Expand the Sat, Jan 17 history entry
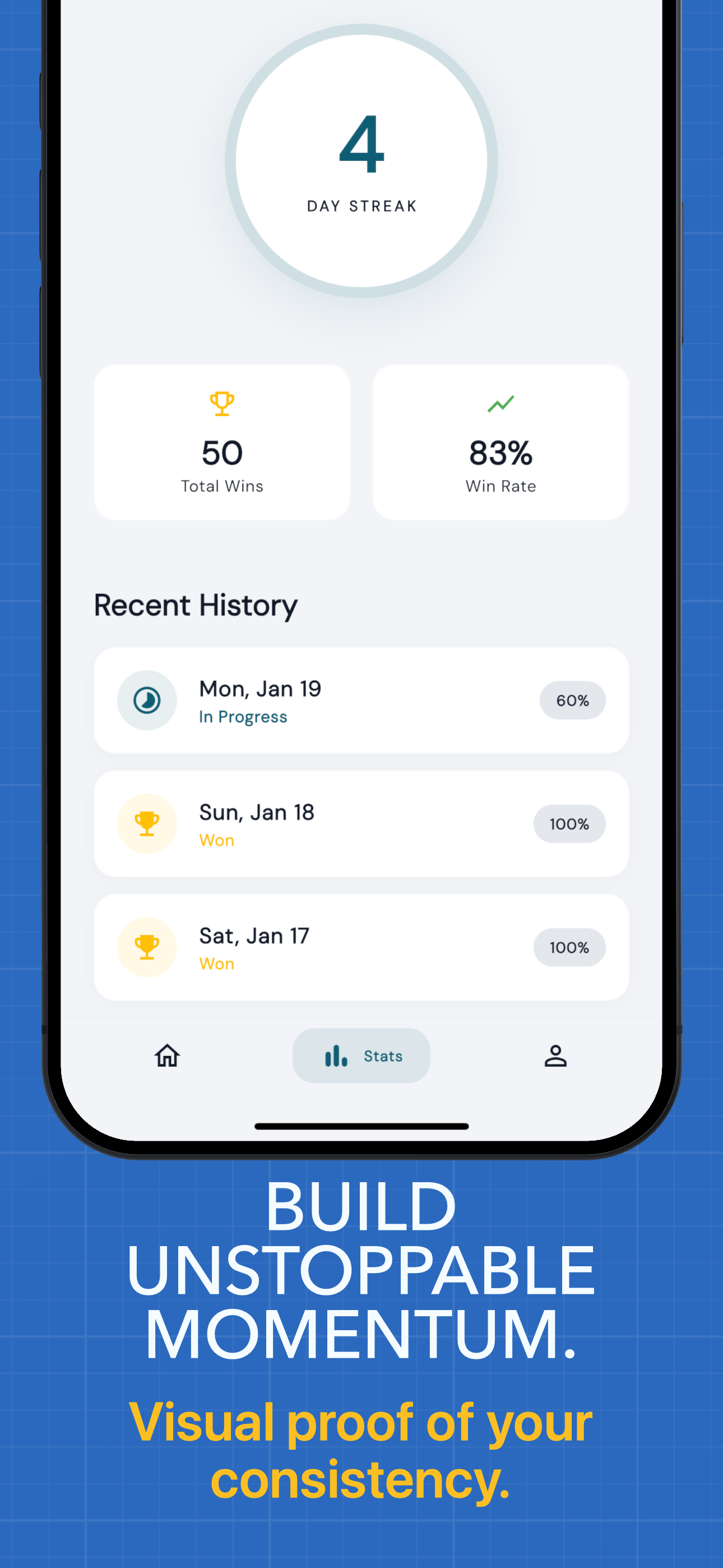The image size is (723, 1568). point(361,947)
